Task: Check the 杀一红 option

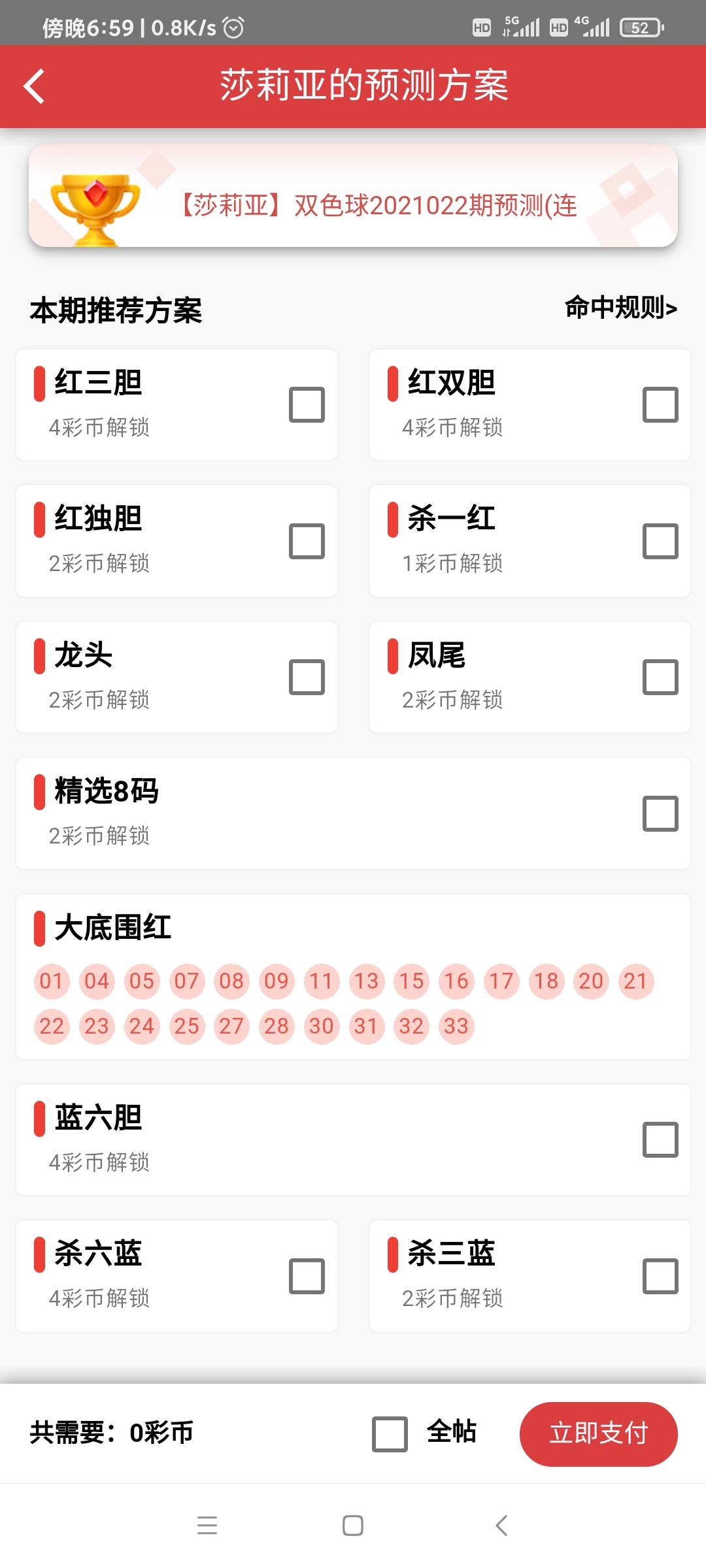Action: tap(660, 541)
